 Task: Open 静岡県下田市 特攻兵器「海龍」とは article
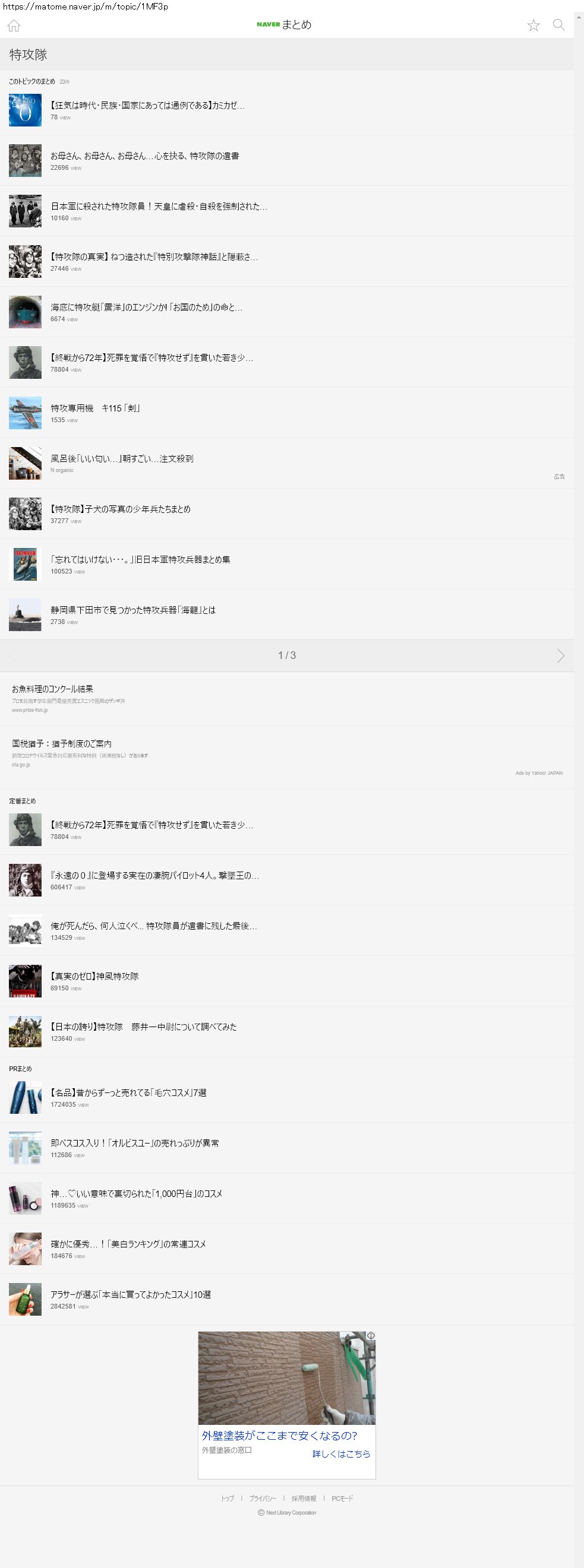(x=132, y=610)
